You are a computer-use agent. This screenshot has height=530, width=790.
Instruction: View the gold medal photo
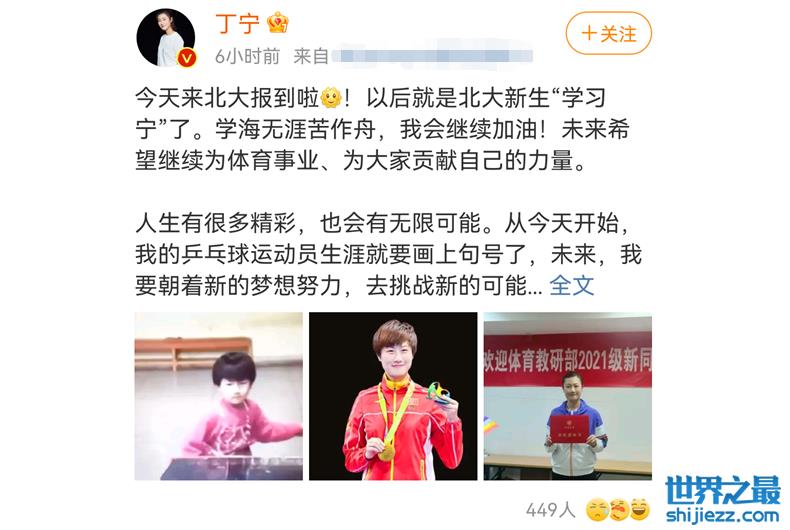coord(393,396)
